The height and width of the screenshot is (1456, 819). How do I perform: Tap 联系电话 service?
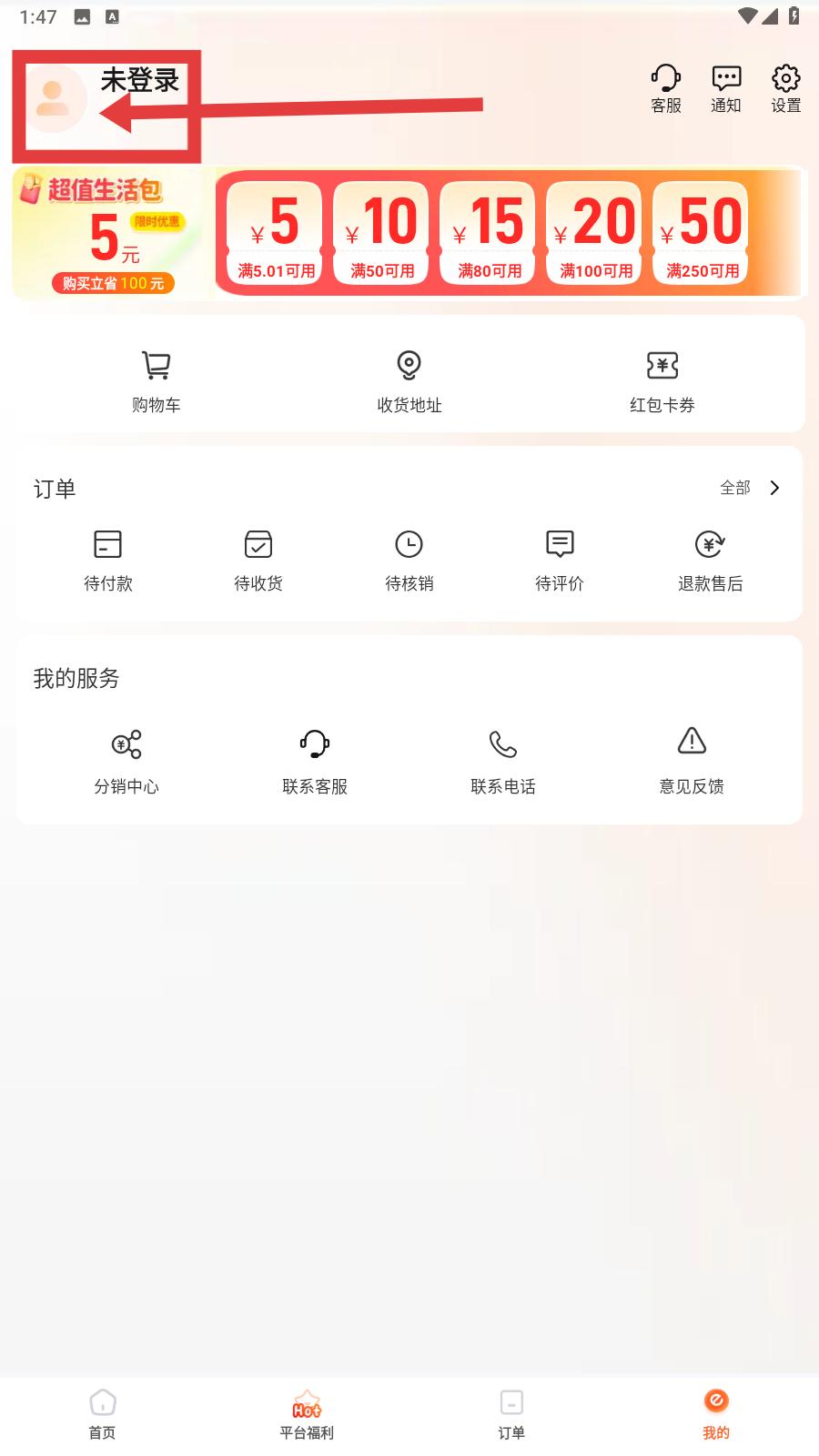click(503, 761)
